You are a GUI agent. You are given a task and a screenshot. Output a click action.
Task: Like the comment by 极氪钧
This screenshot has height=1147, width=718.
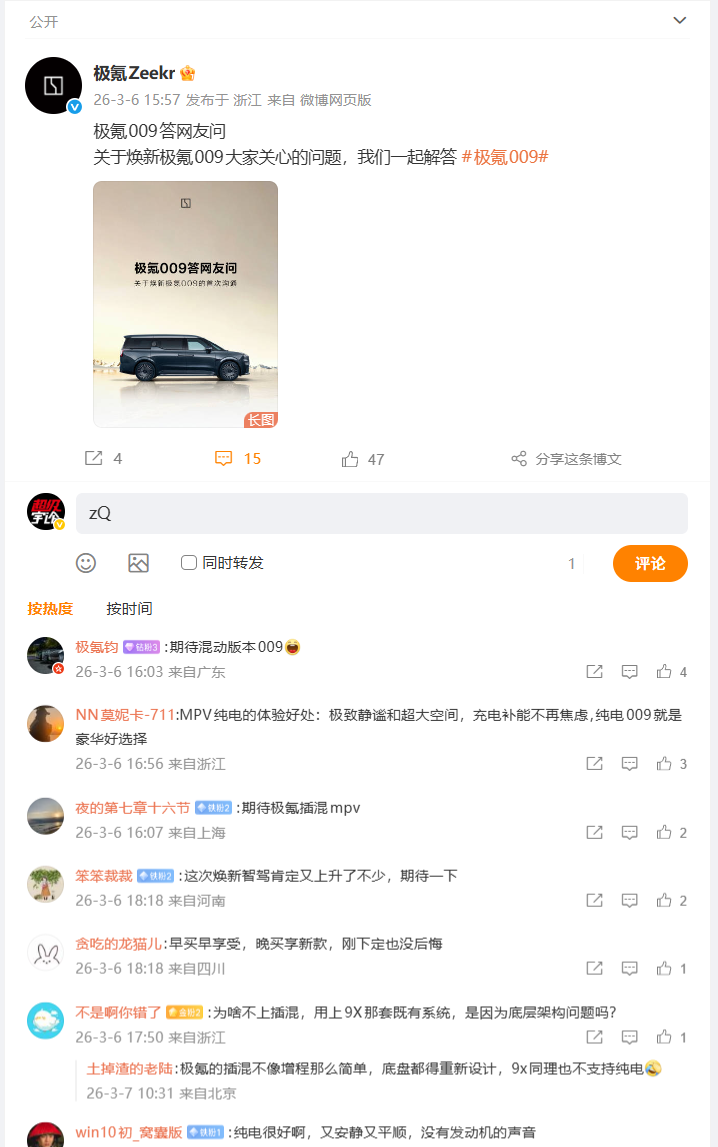[664, 672]
